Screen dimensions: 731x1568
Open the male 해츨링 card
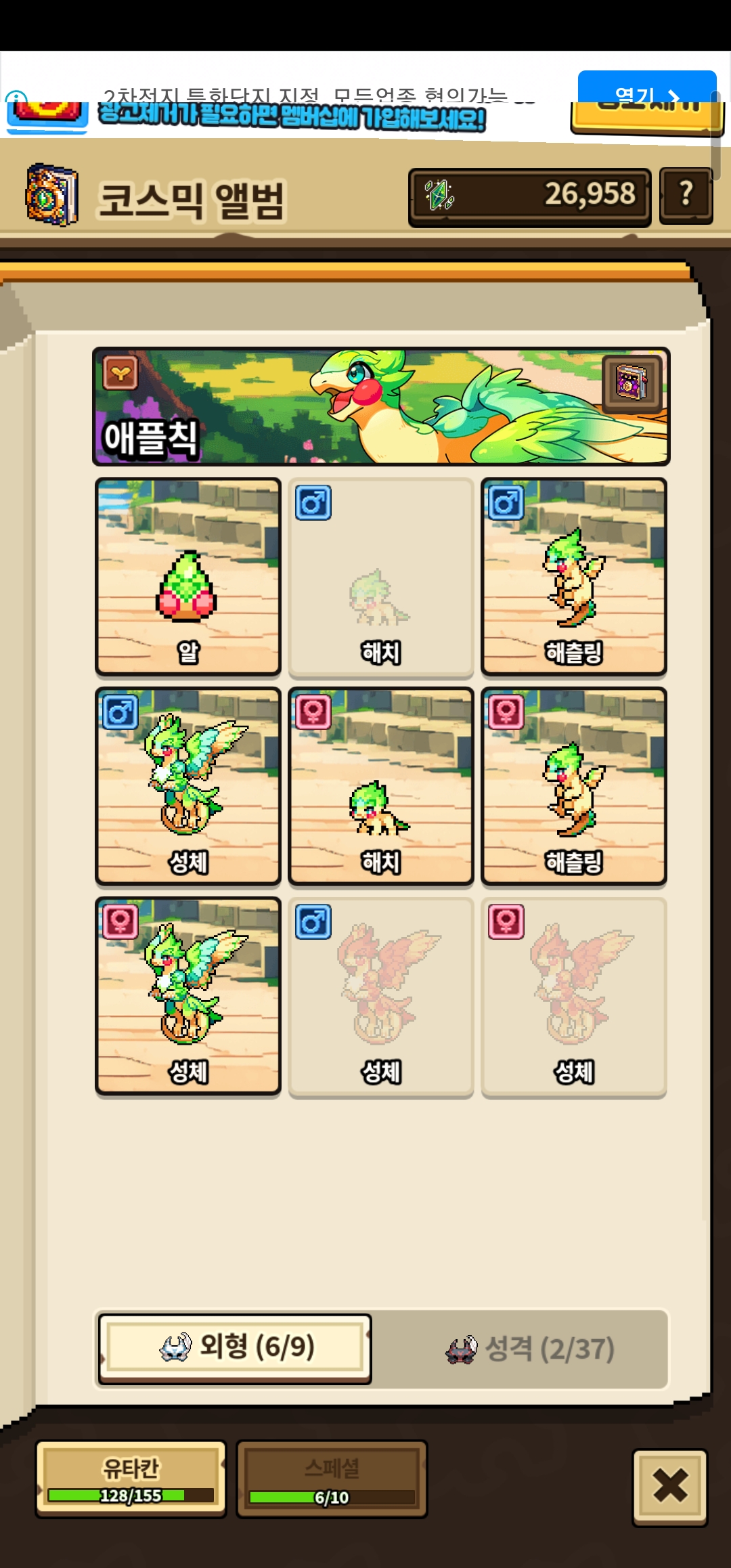pyautogui.click(x=573, y=577)
